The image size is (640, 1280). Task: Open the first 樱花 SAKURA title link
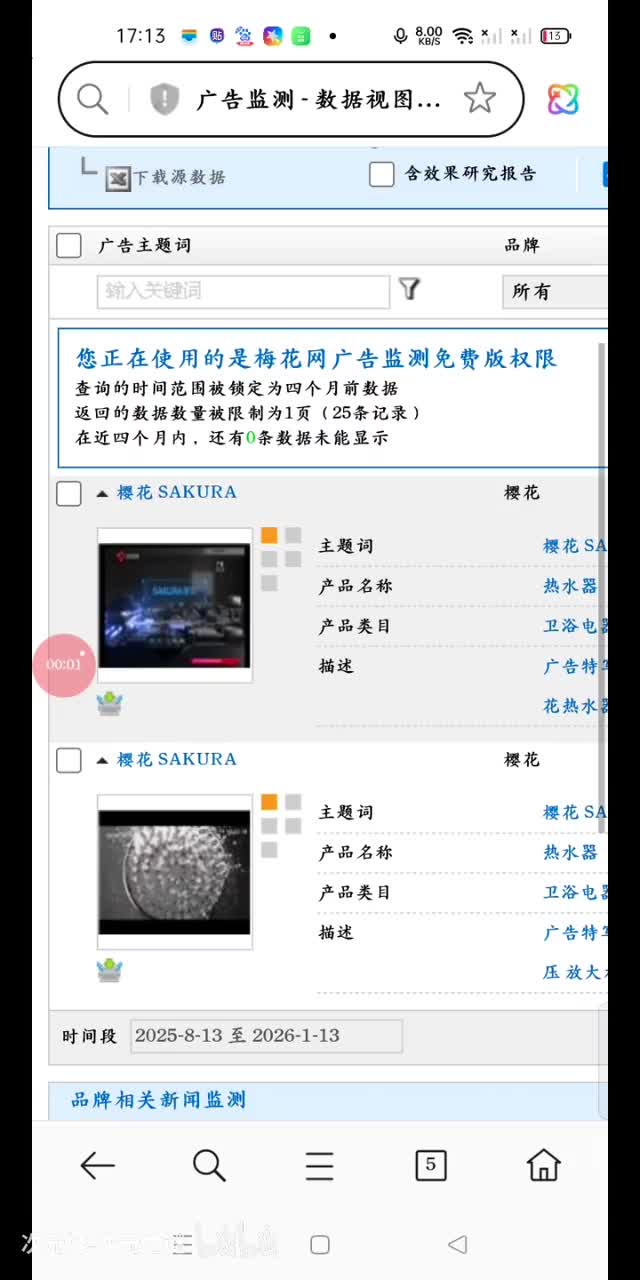point(176,492)
